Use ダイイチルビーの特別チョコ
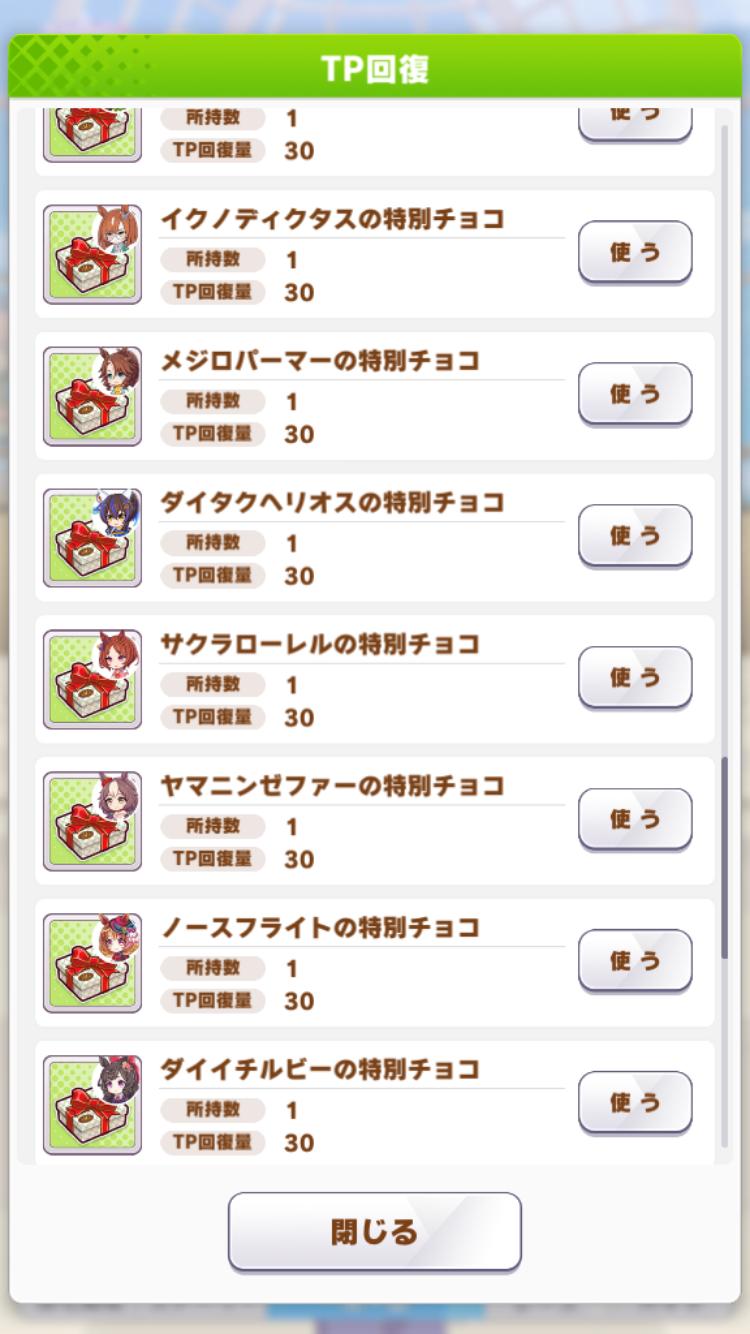 coord(635,1103)
